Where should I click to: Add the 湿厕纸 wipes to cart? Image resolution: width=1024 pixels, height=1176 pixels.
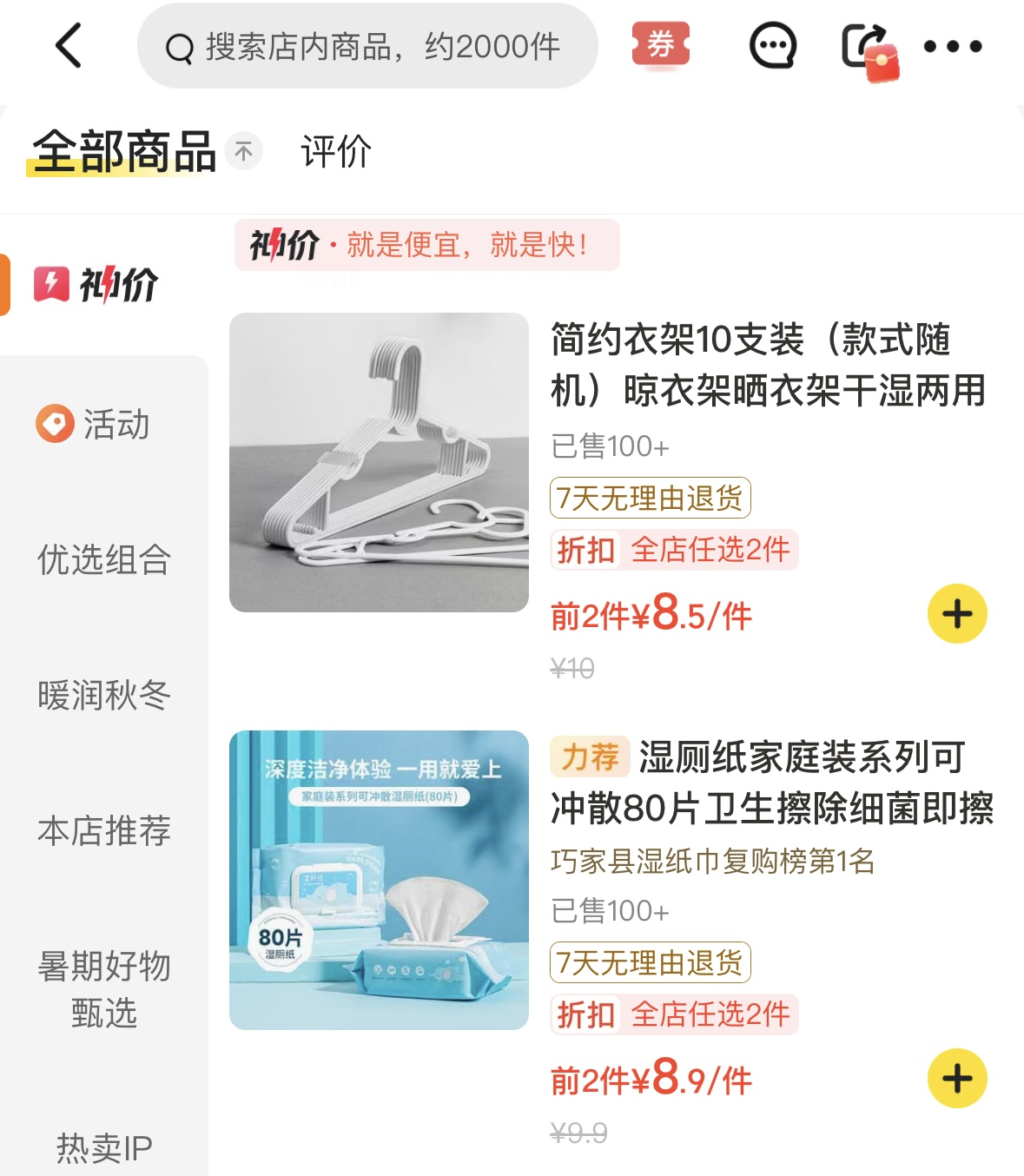point(957,1079)
